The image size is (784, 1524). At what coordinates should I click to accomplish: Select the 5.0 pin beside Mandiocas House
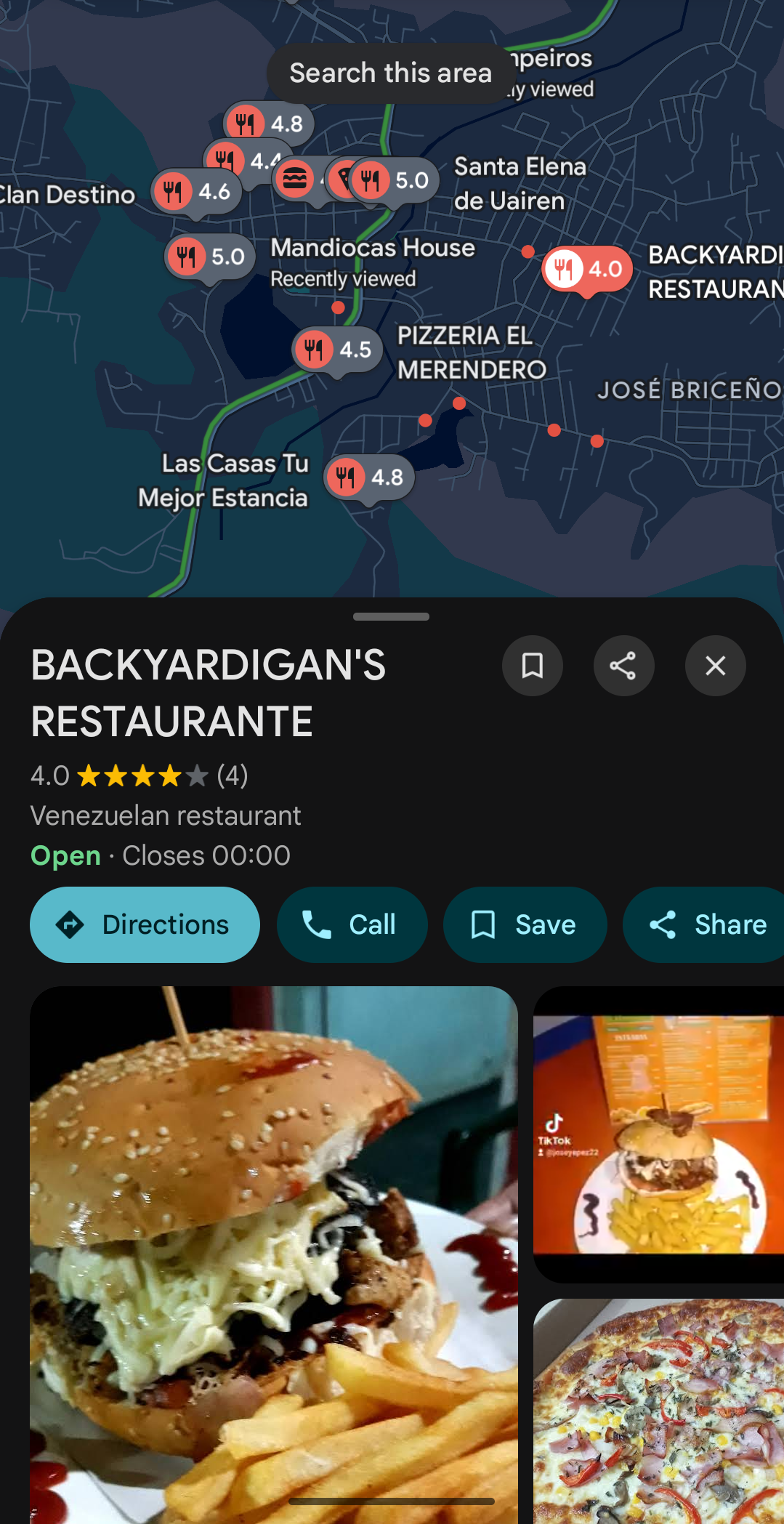(209, 257)
